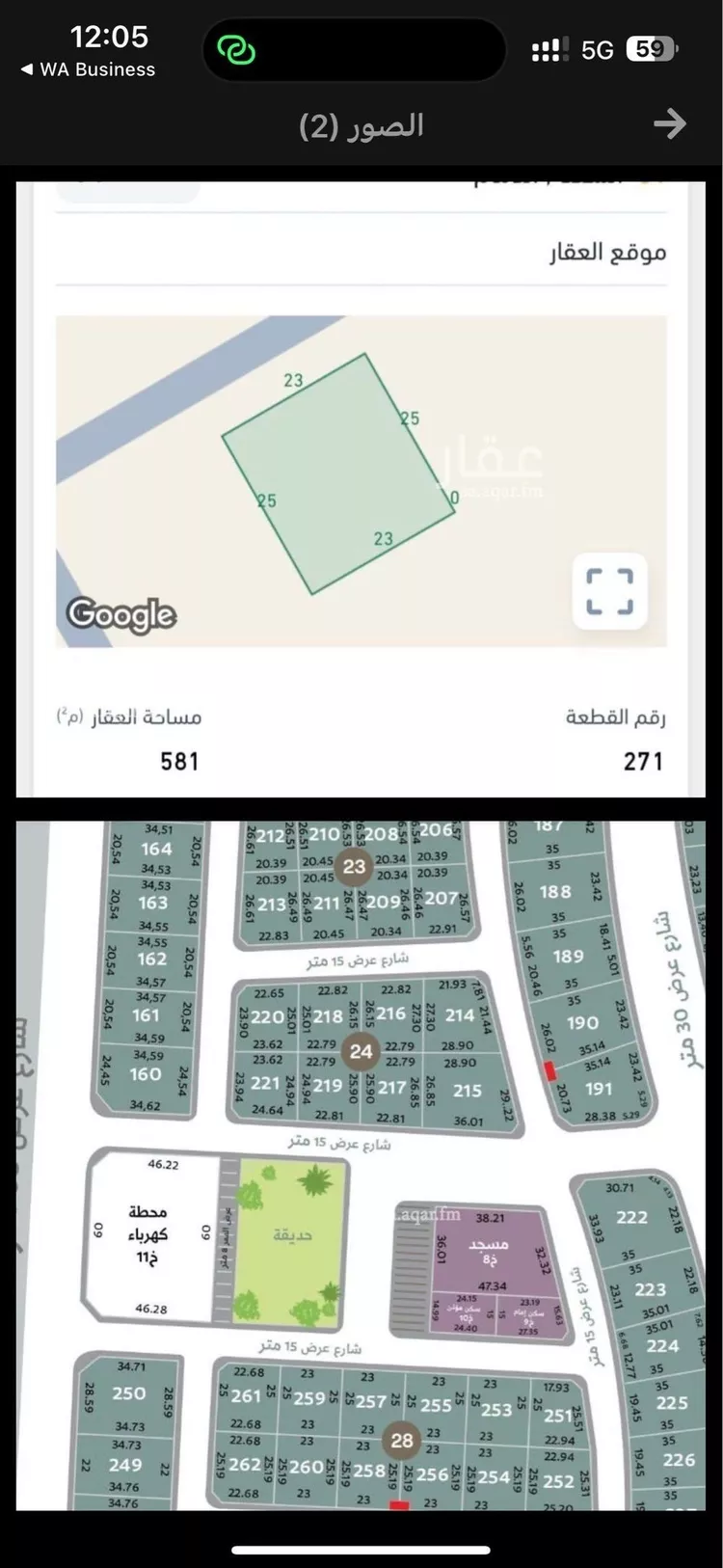Image resolution: width=723 pixels, height=1568 pixels.
Task: Tap the arrow icon in the header
Action: (669, 123)
